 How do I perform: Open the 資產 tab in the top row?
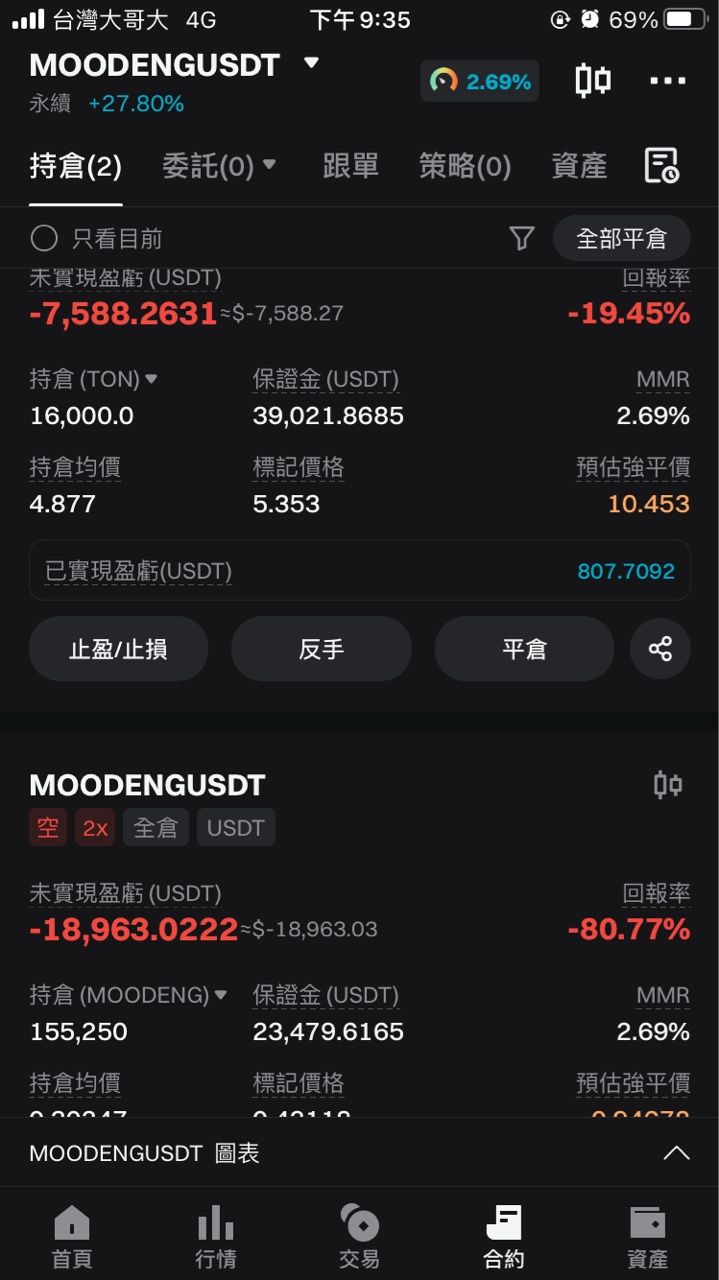[x=579, y=166]
